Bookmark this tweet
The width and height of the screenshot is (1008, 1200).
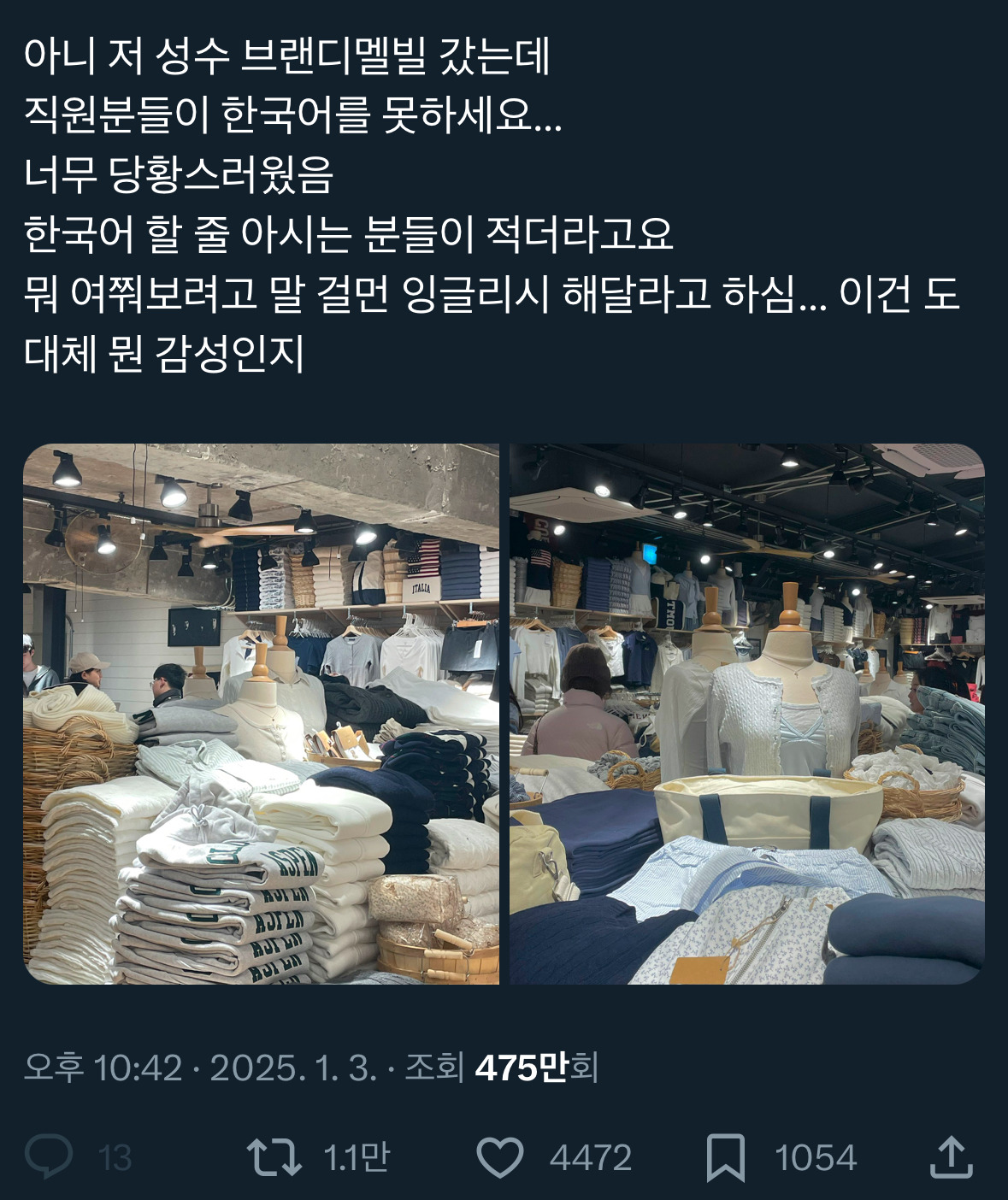725,1158
